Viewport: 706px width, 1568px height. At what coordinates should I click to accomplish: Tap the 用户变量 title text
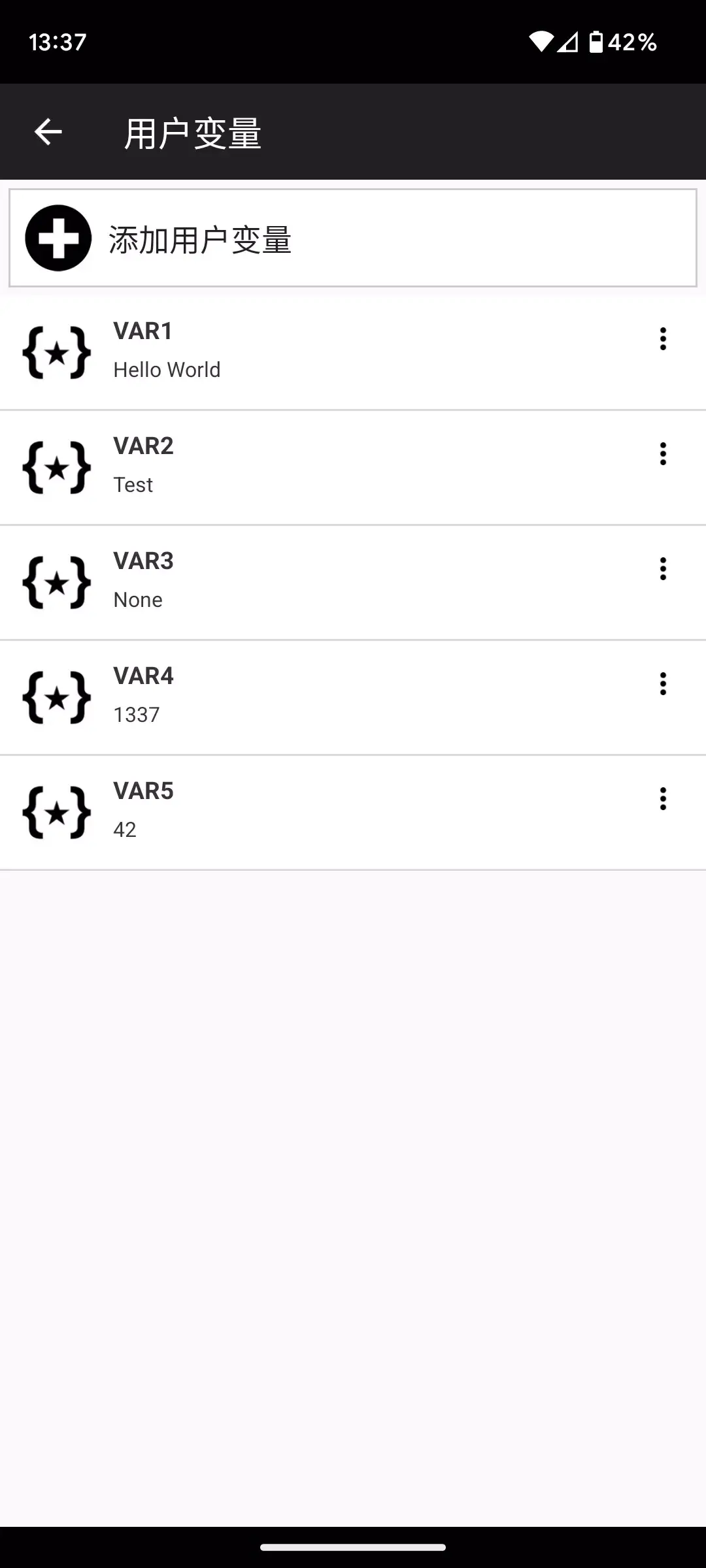[192, 131]
